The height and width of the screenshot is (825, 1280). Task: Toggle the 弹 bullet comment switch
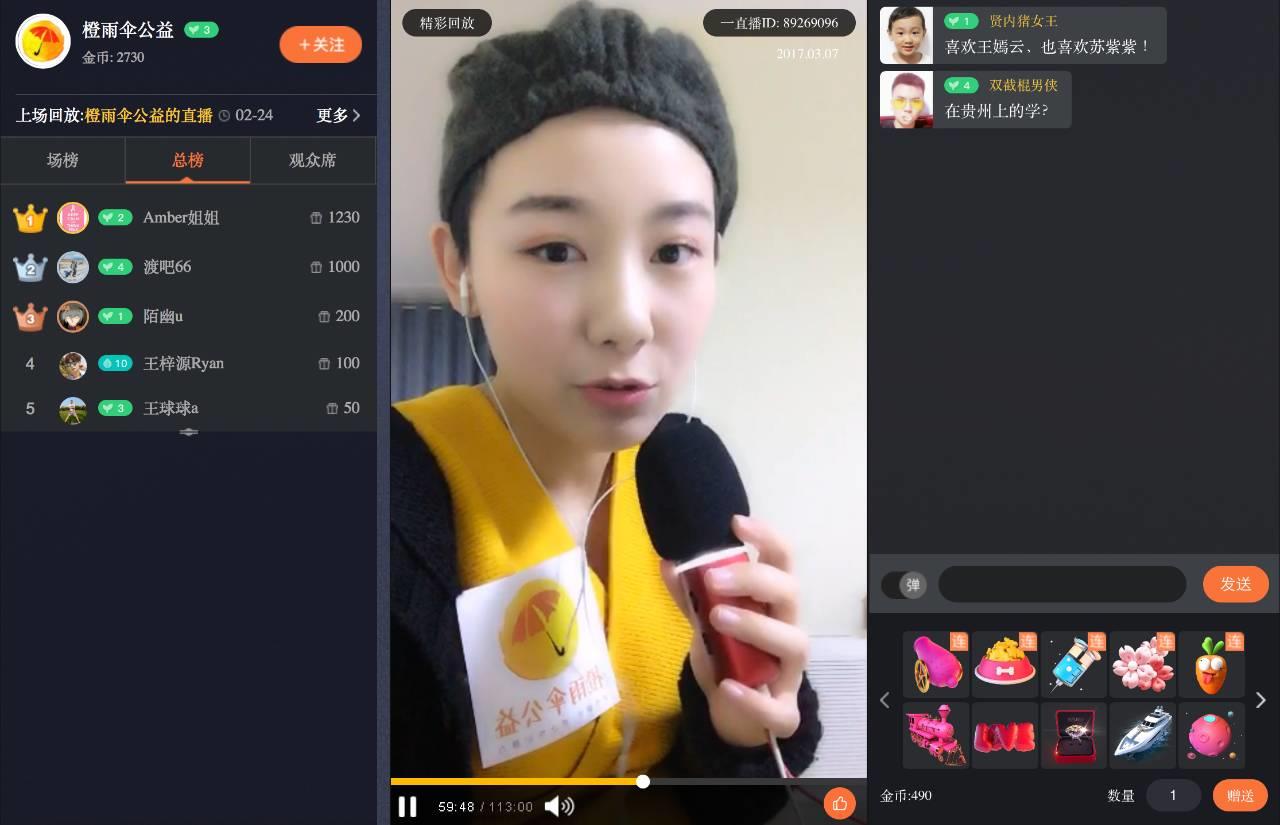(904, 585)
